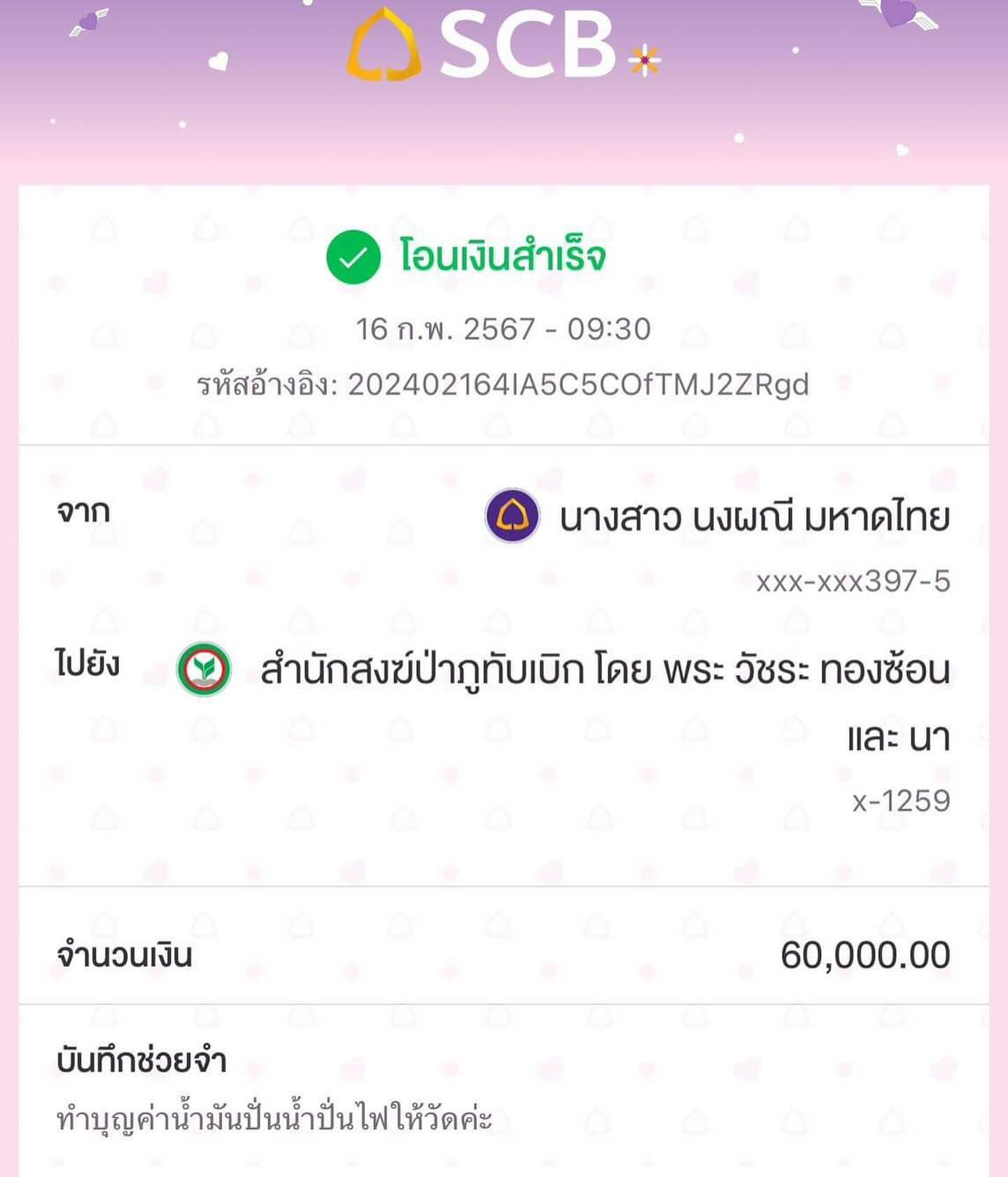This screenshot has height=1177, width=1008.
Task: Select the green success checkmark icon
Action: pyautogui.click(x=353, y=258)
